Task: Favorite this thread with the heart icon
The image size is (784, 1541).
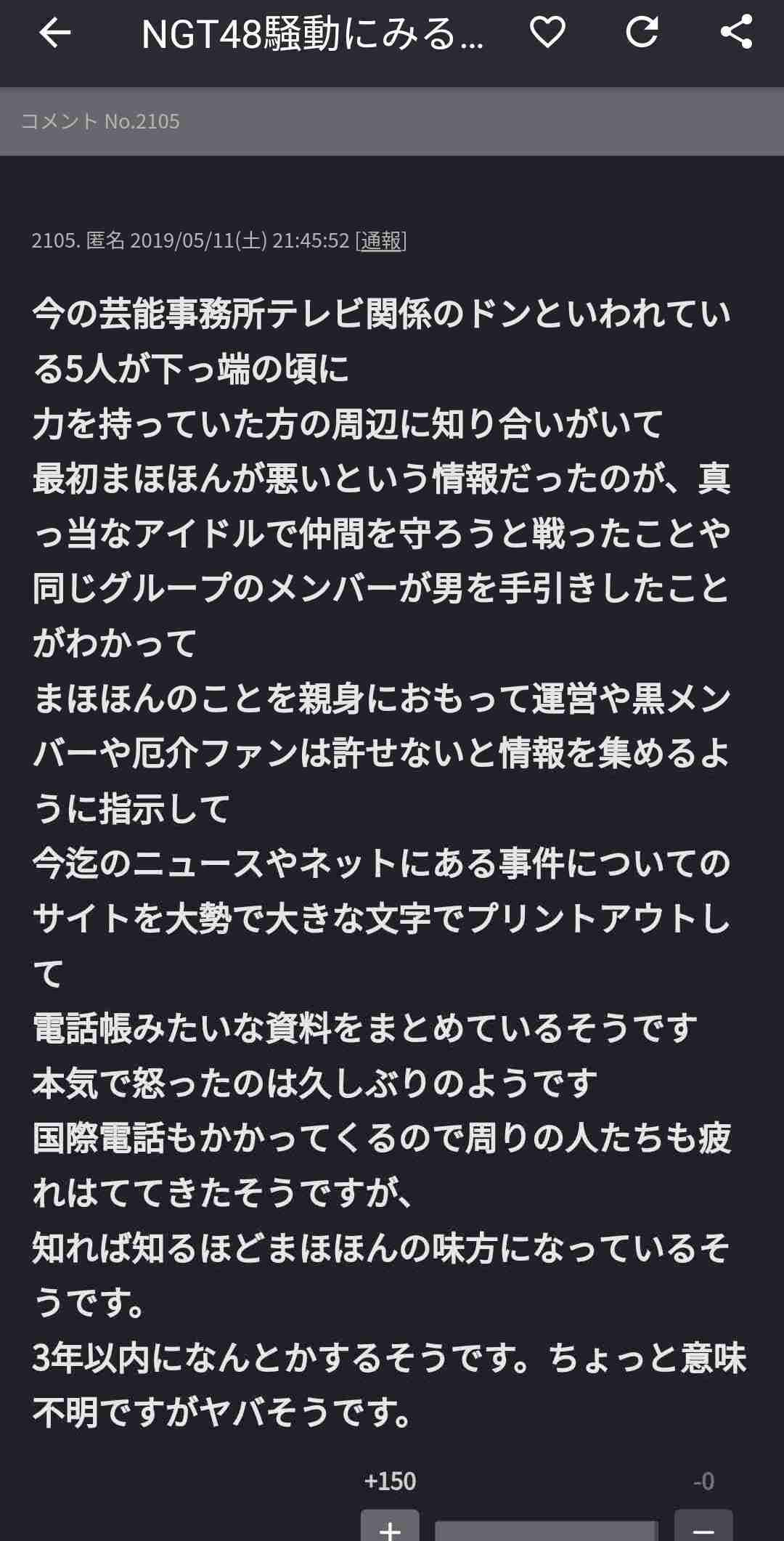Action: pyautogui.click(x=547, y=33)
